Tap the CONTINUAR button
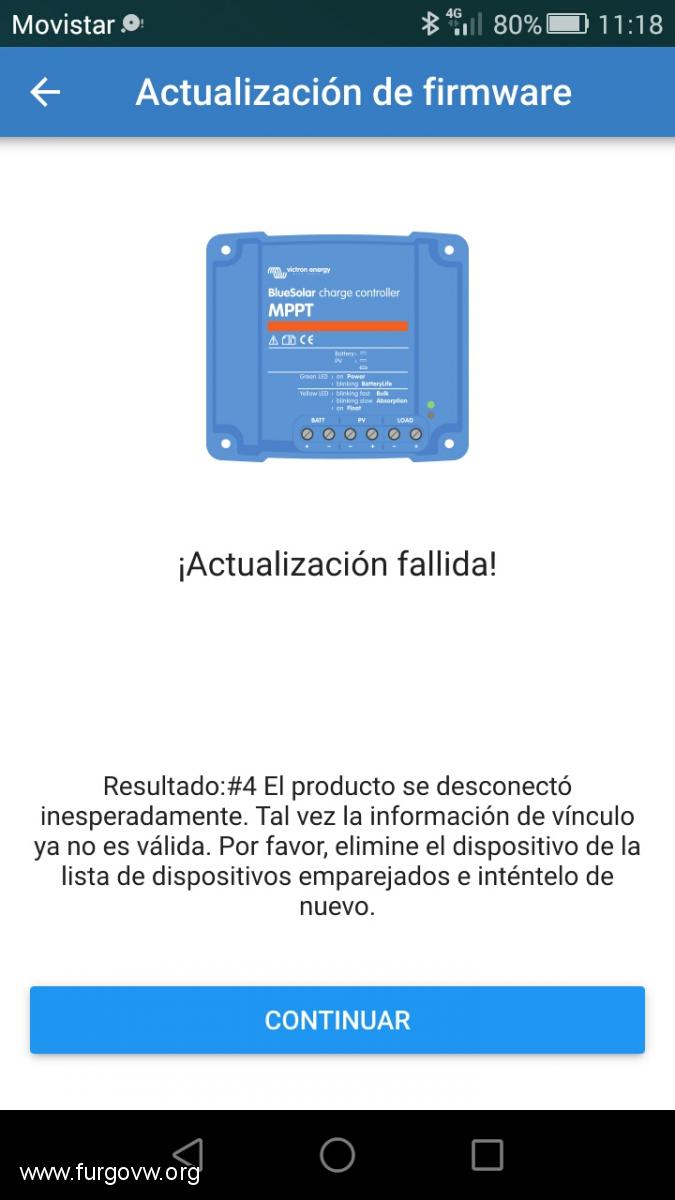The width and height of the screenshot is (675, 1200). [337, 1020]
